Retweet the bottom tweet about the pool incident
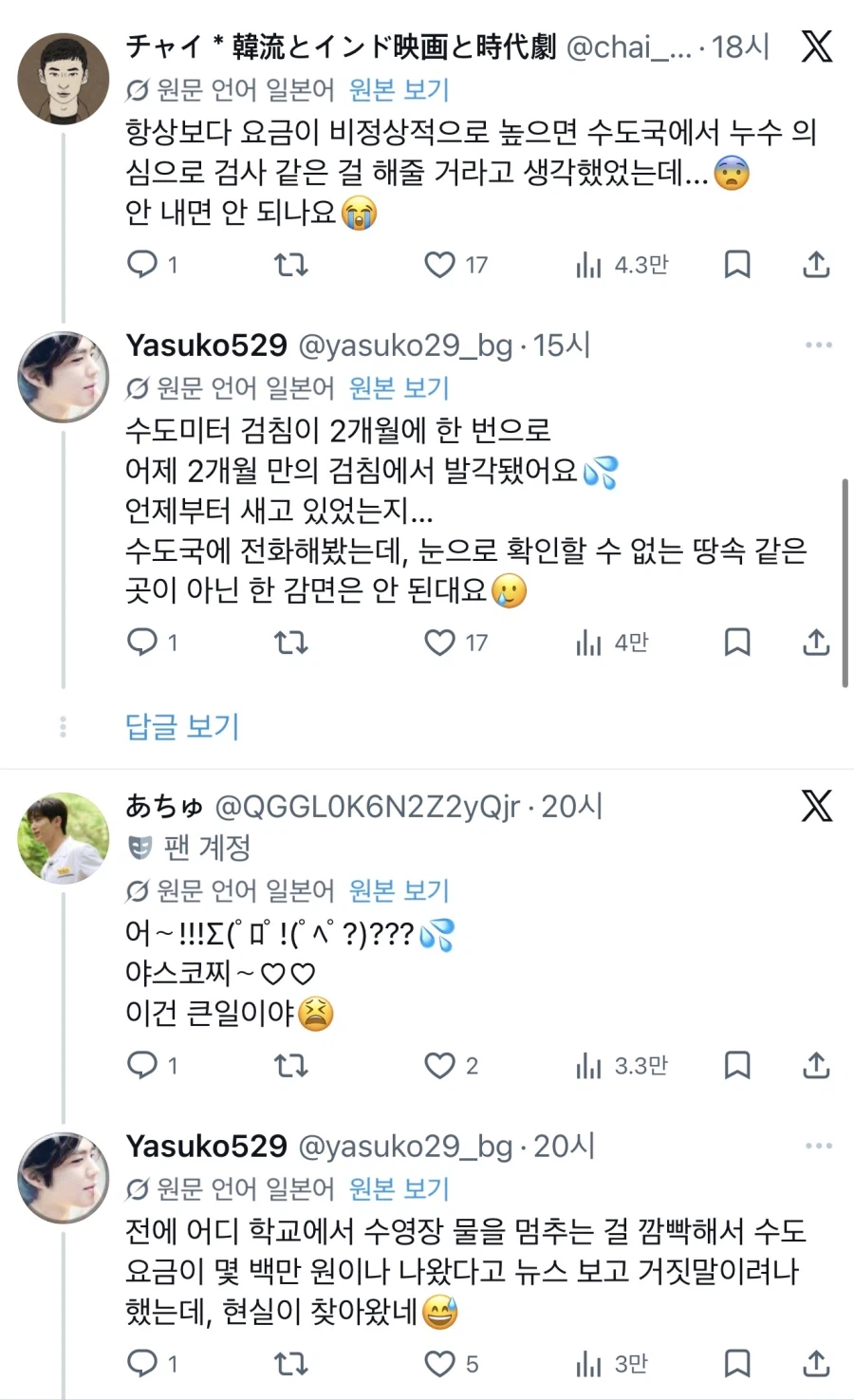 pos(291,1363)
